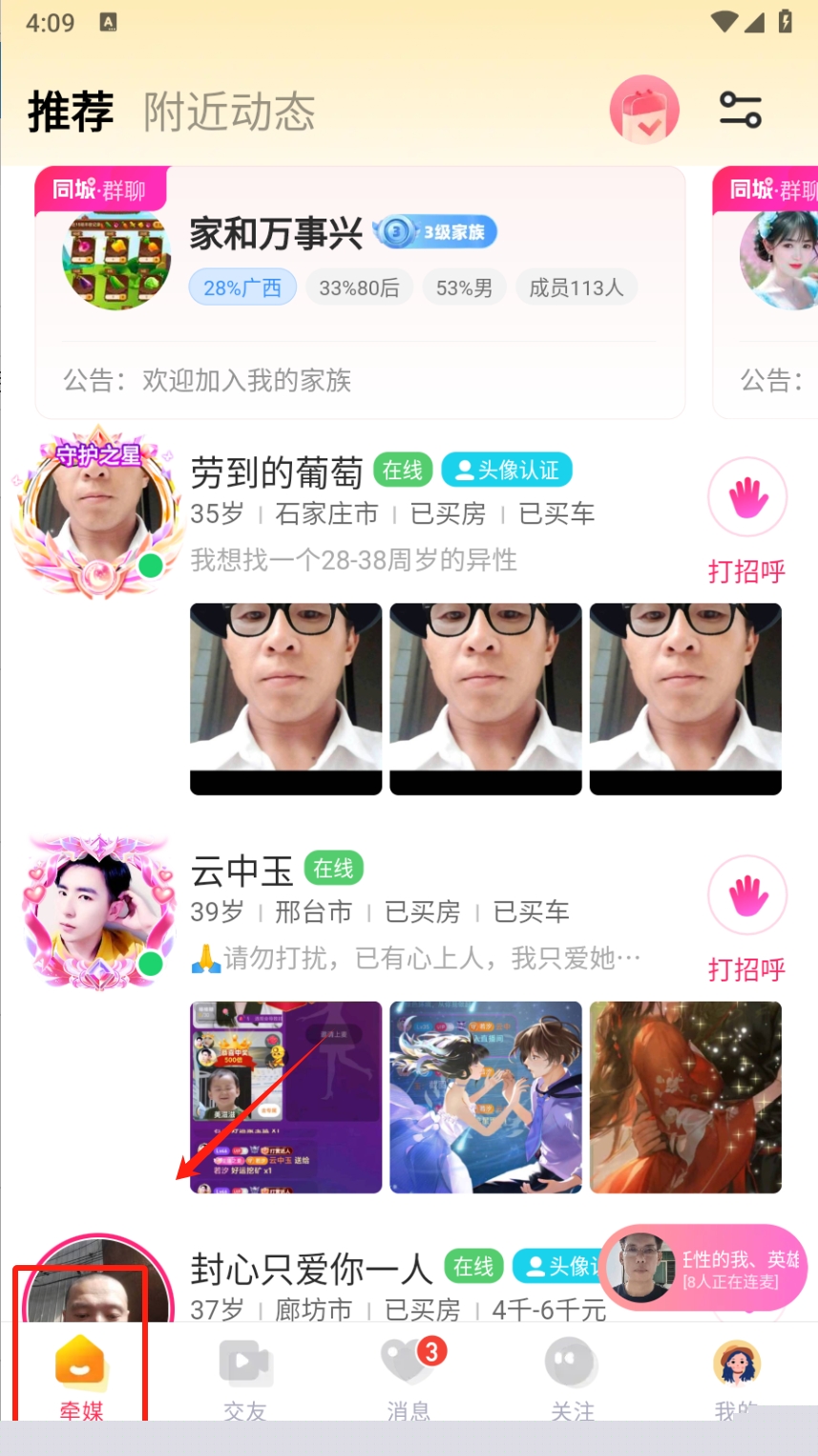This screenshot has width=818, height=1456.
Task: Open the 家和万事兴 family group card
Action: coord(360,291)
